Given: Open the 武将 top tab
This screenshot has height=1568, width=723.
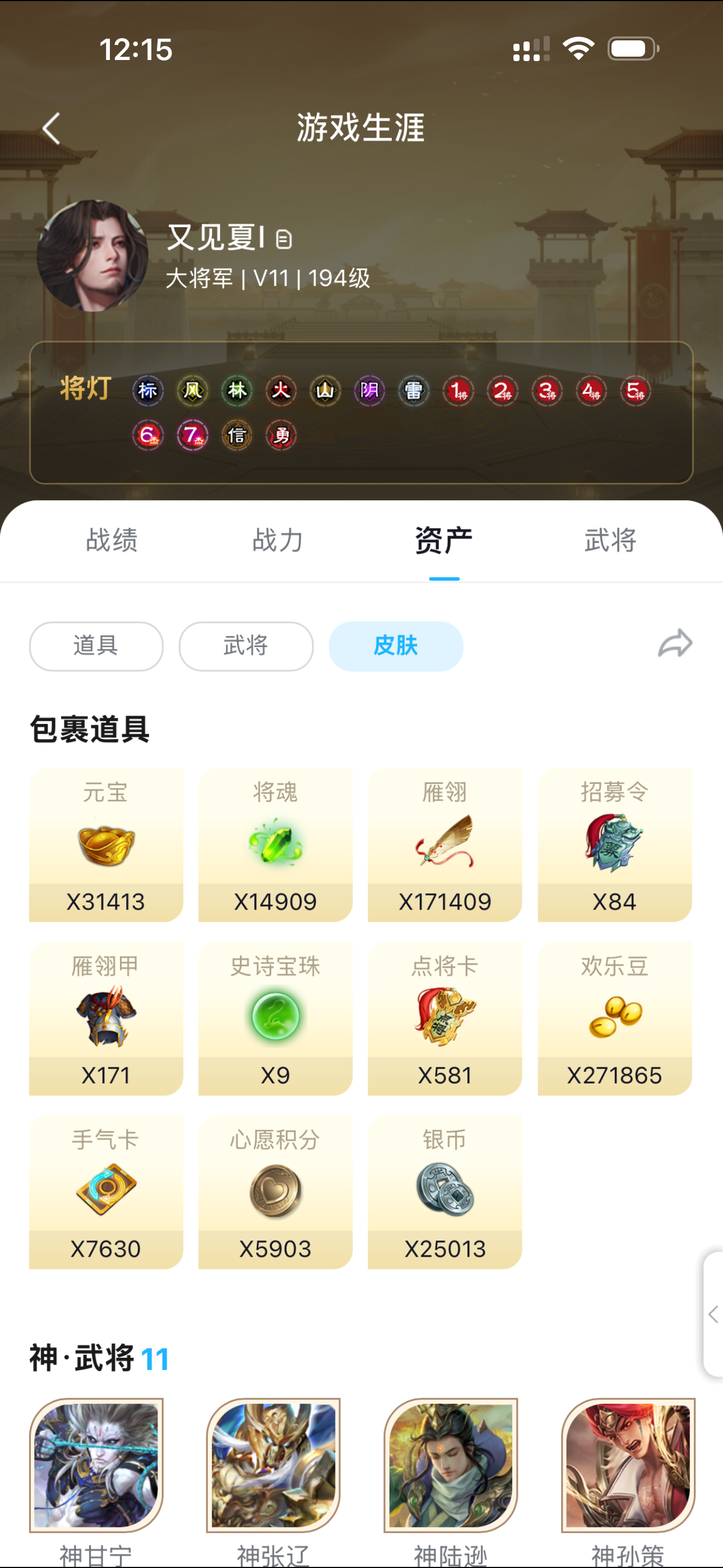Looking at the screenshot, I should 610,541.
